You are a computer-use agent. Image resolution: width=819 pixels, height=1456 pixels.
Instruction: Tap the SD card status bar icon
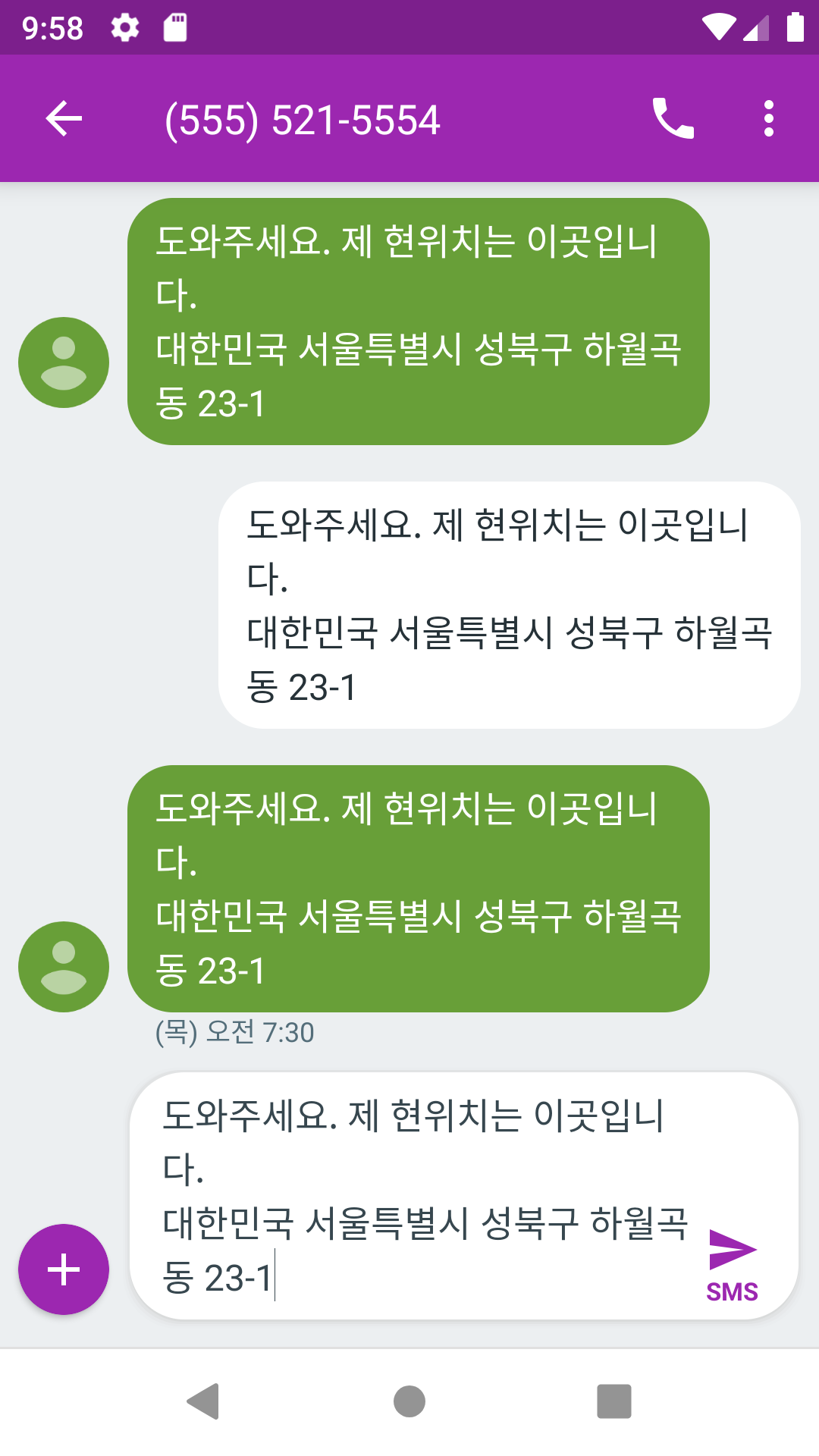(176, 27)
